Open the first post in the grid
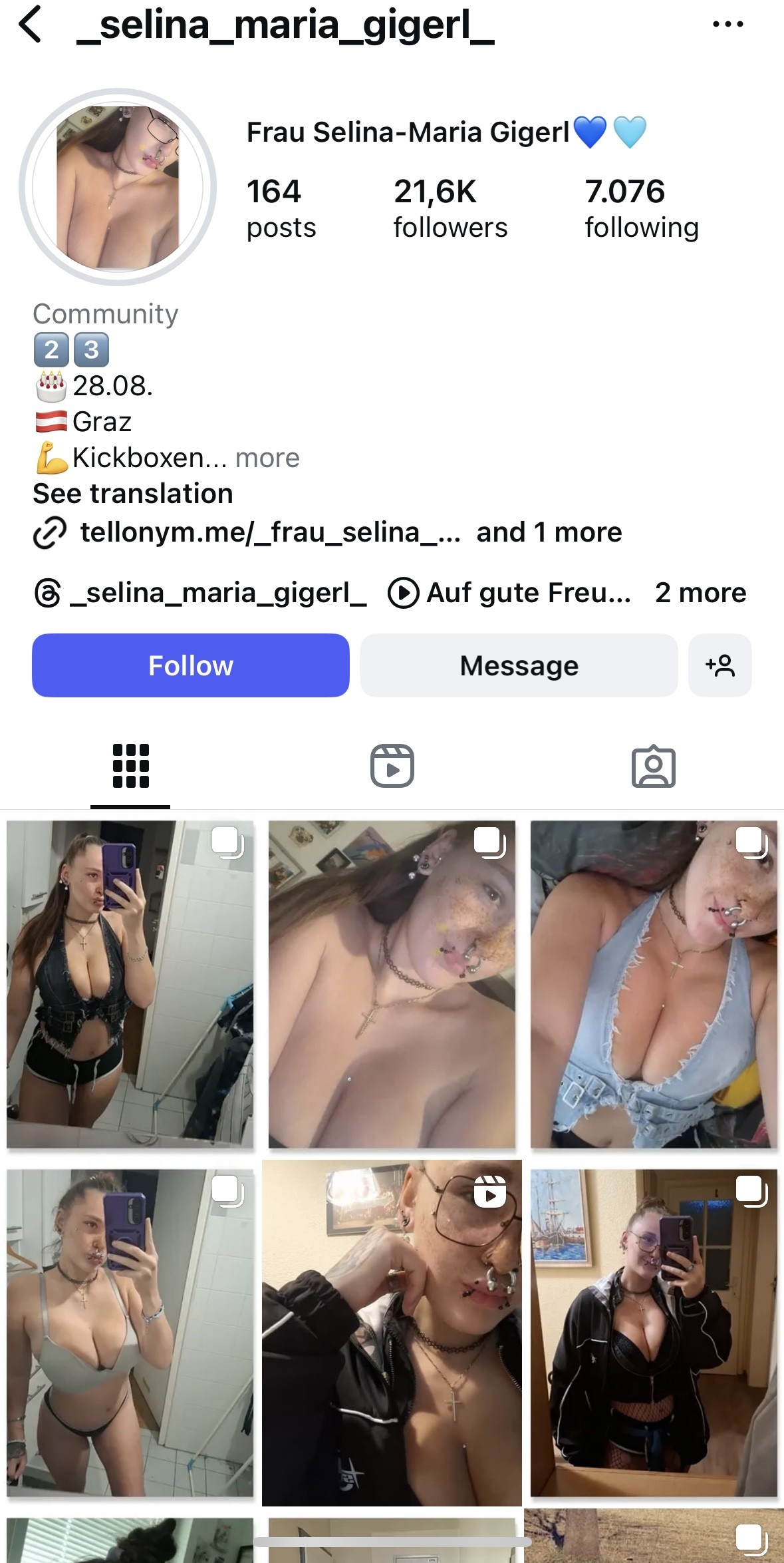This screenshot has width=784, height=1563. tap(130, 984)
